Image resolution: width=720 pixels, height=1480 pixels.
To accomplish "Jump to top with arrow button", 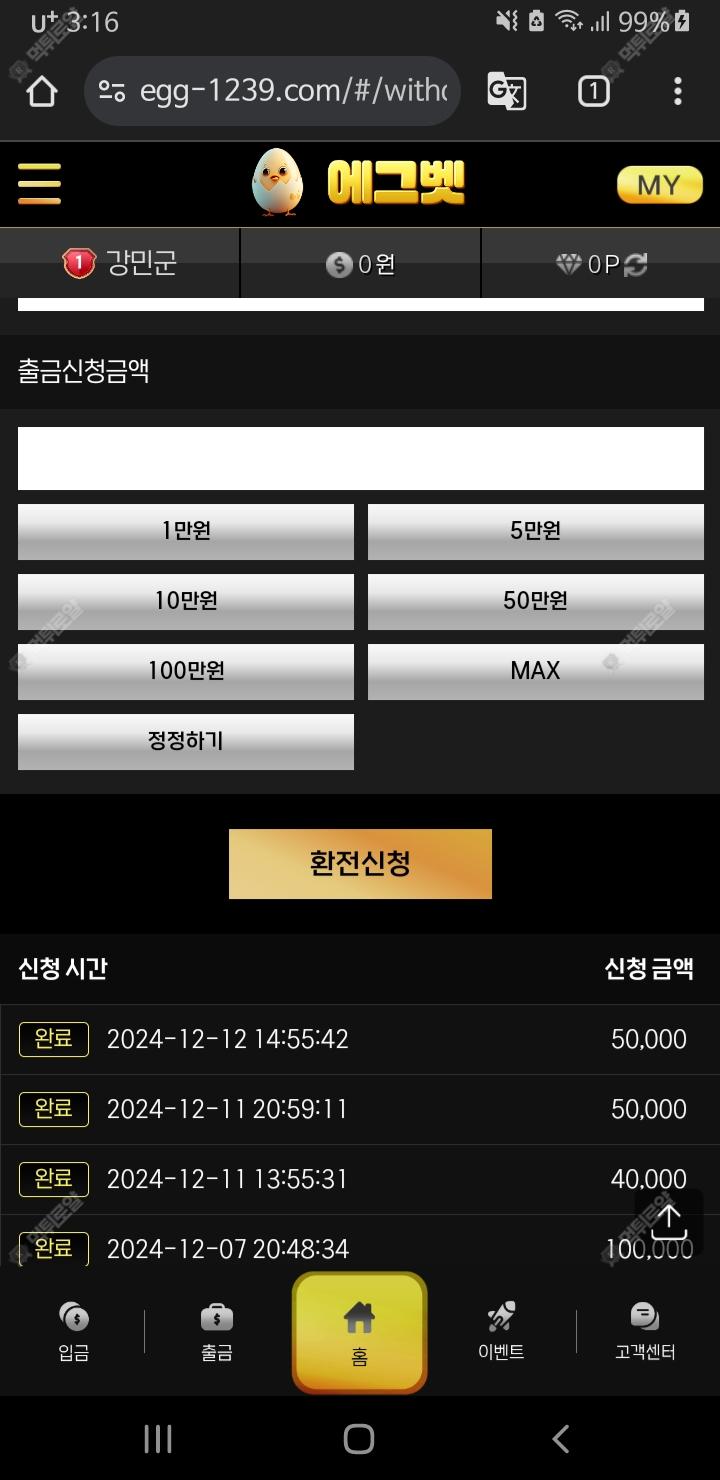I will (x=668, y=1221).
